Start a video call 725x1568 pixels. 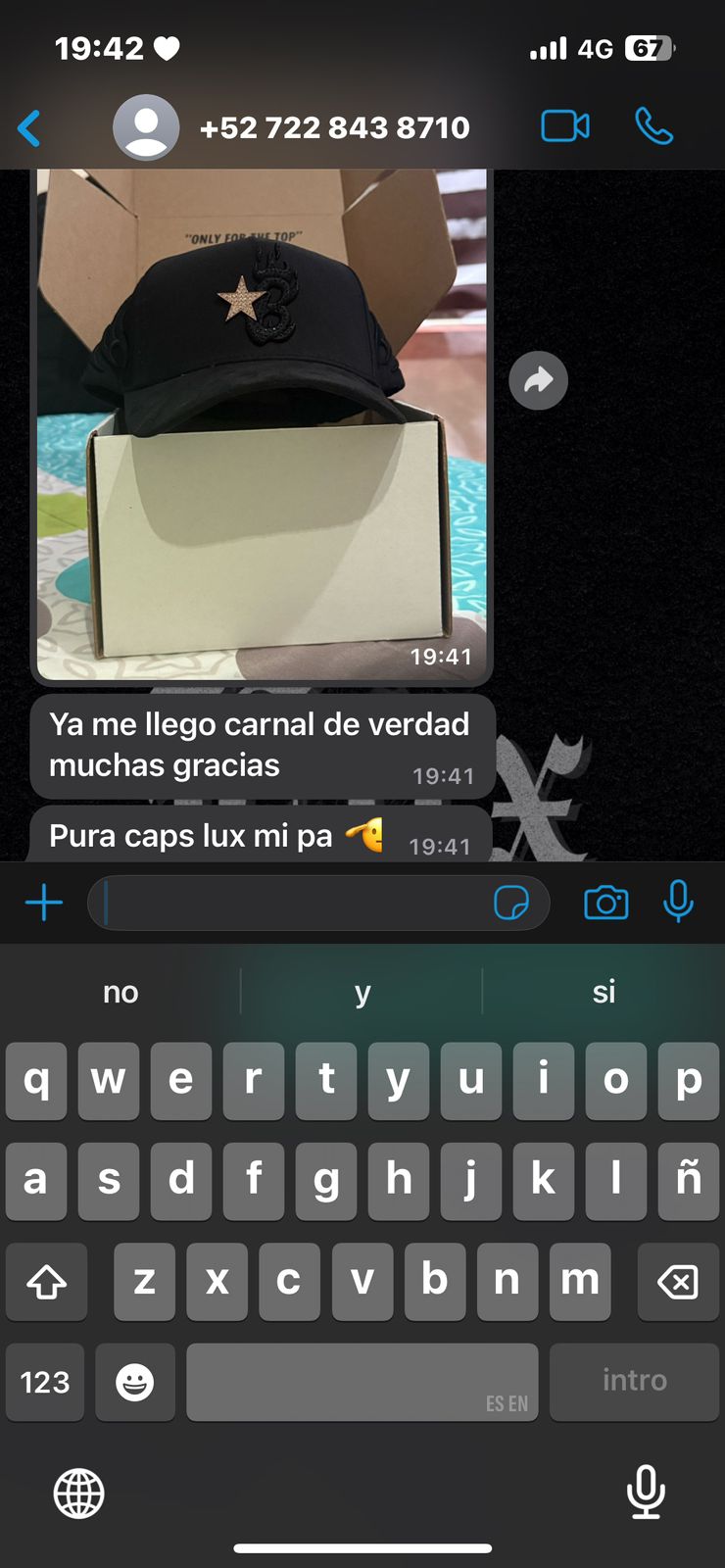(x=565, y=126)
